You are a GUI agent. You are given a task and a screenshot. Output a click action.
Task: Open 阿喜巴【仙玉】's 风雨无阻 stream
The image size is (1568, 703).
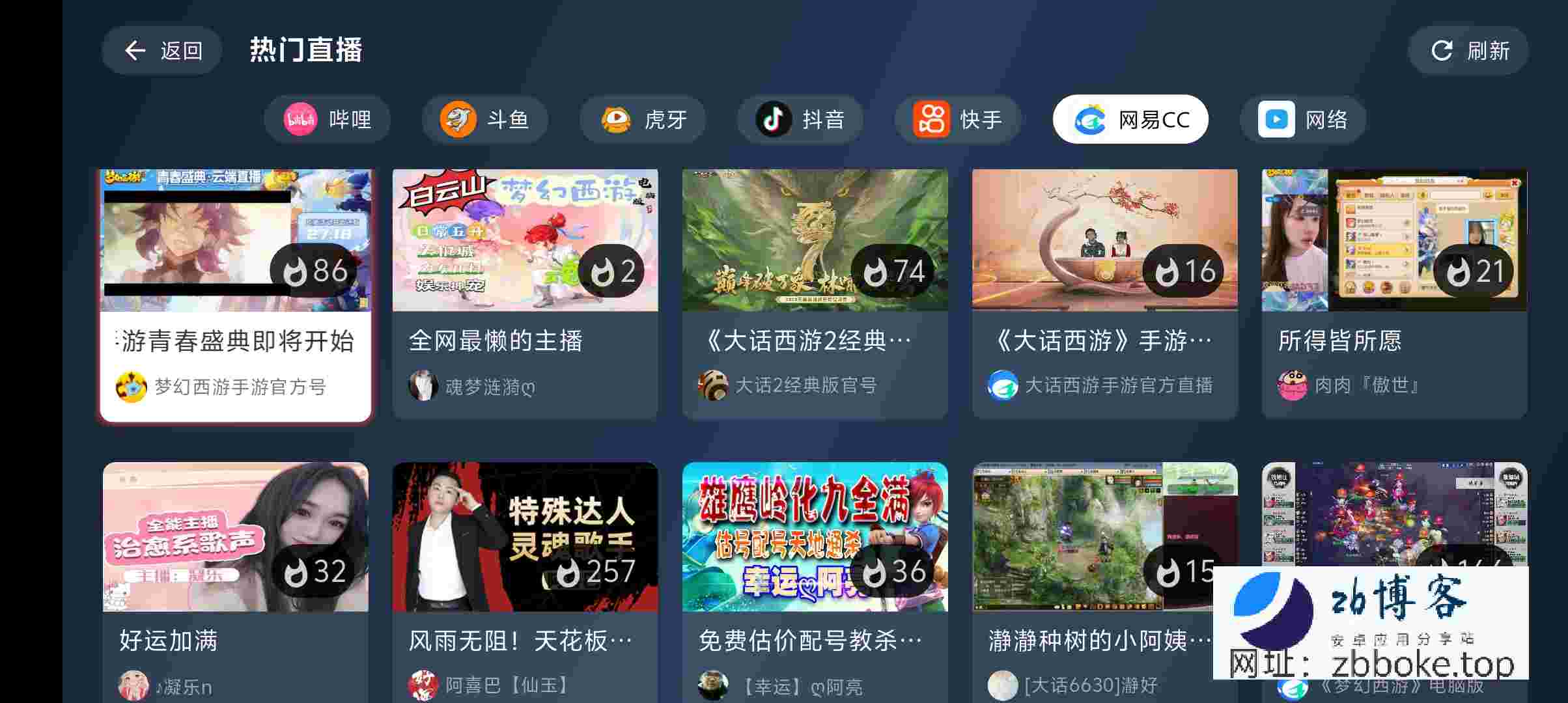(525, 579)
